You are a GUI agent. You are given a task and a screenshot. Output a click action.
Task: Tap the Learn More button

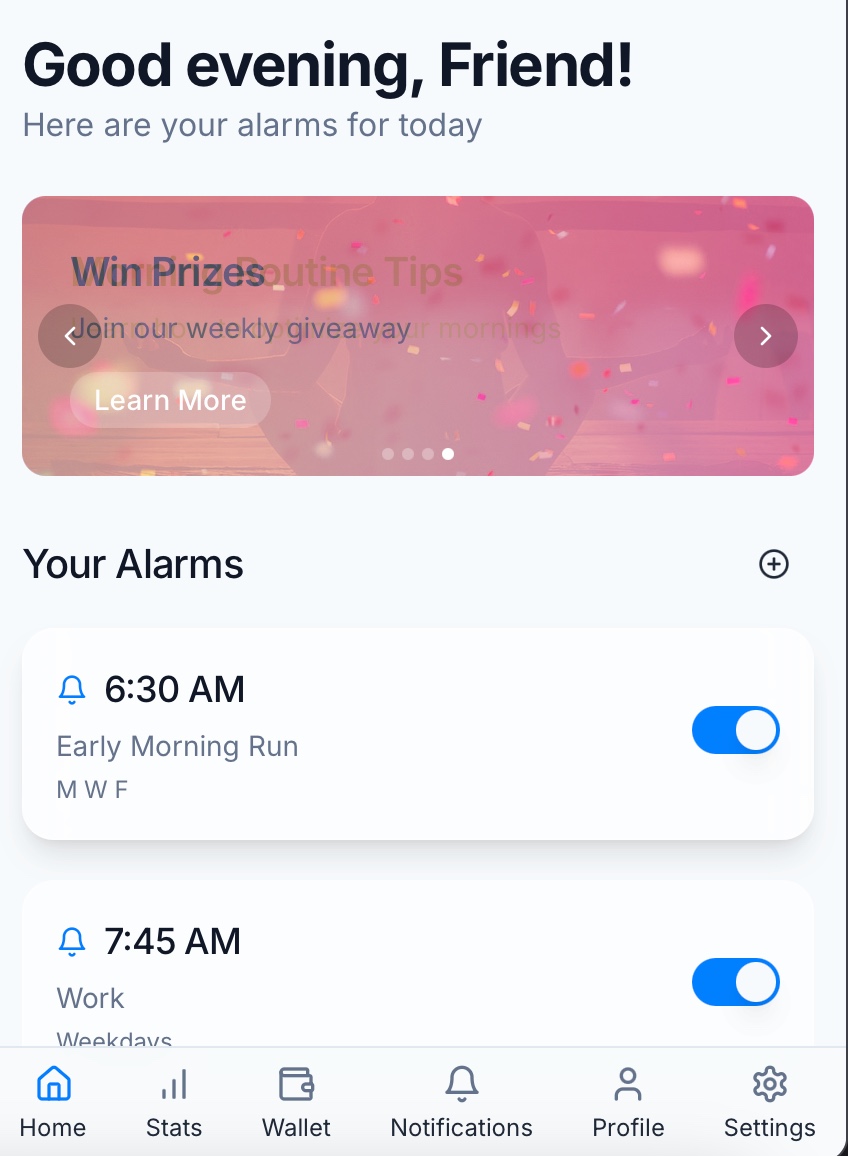point(170,400)
